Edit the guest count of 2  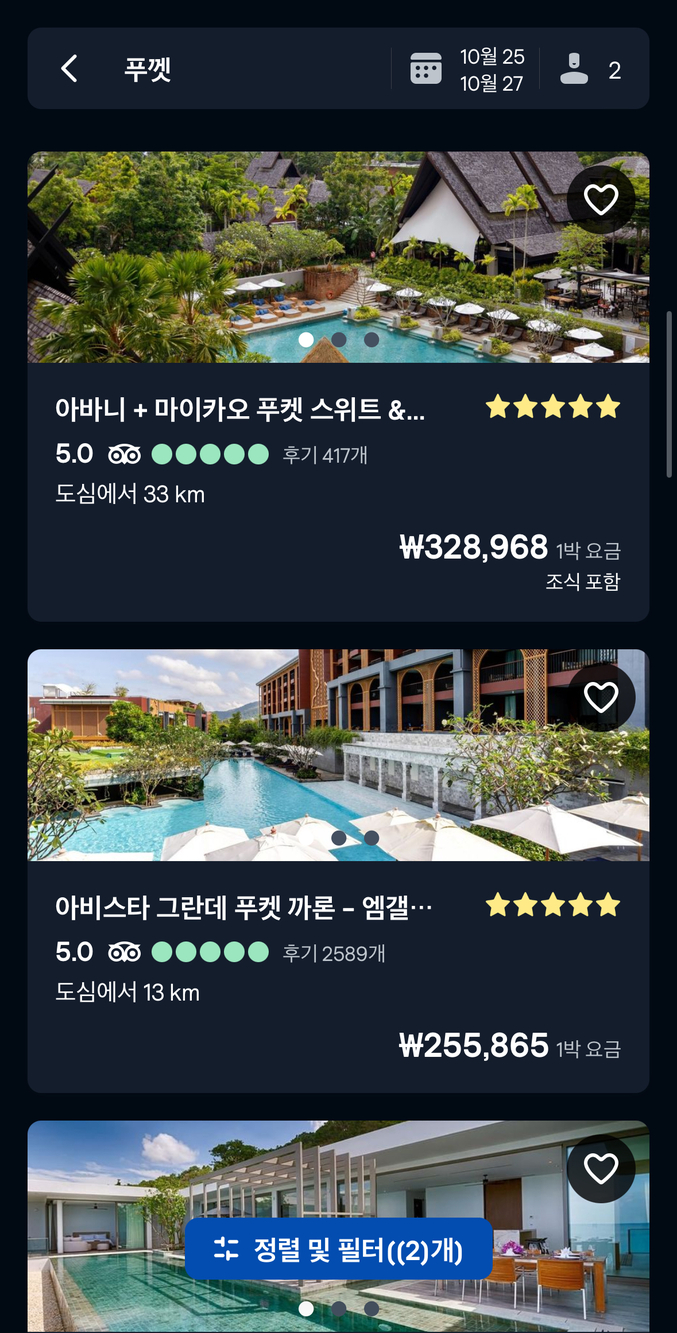(x=593, y=69)
